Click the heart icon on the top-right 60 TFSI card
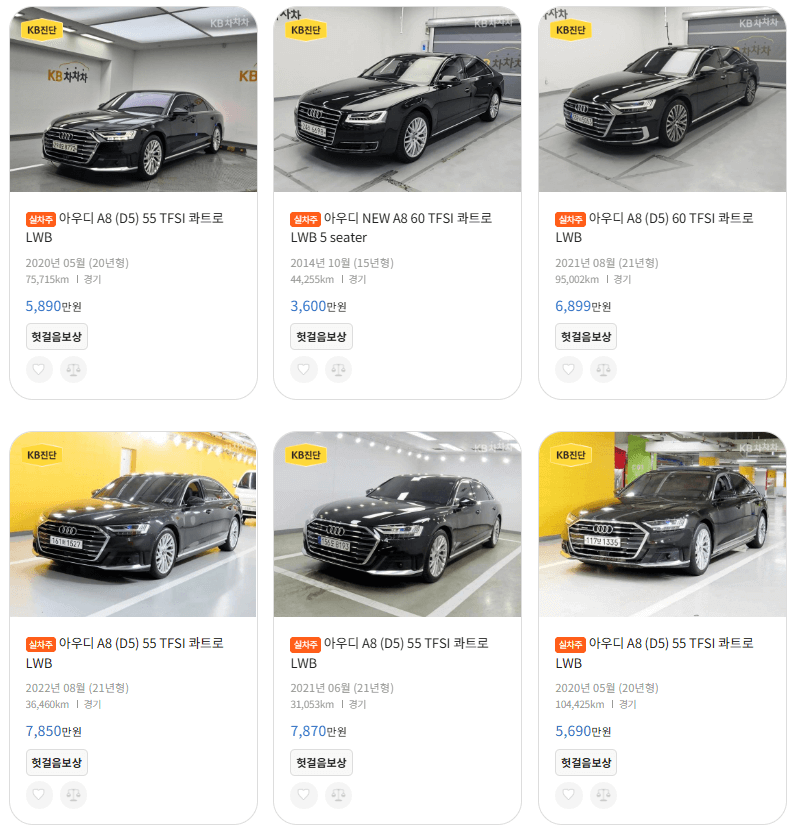 point(569,369)
